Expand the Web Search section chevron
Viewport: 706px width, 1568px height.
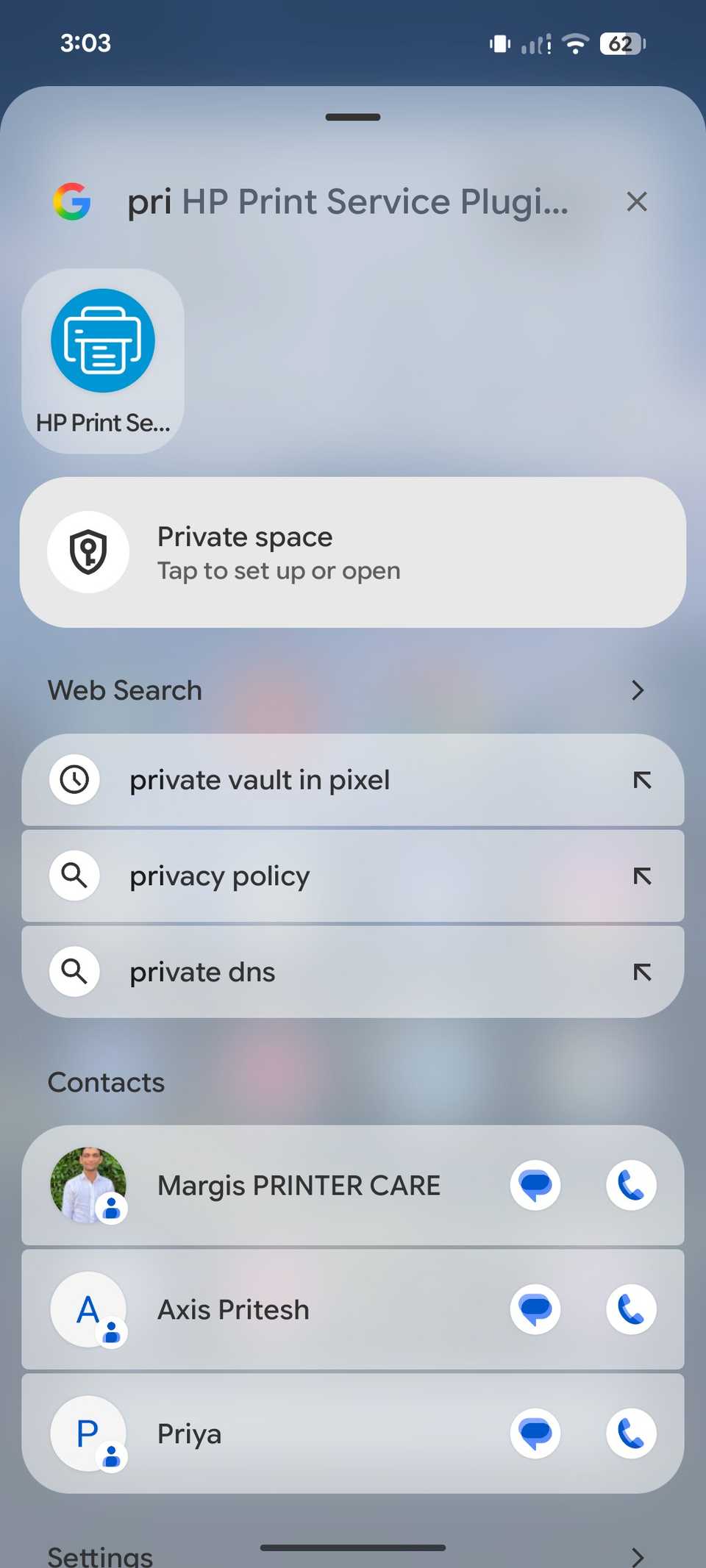click(x=637, y=690)
